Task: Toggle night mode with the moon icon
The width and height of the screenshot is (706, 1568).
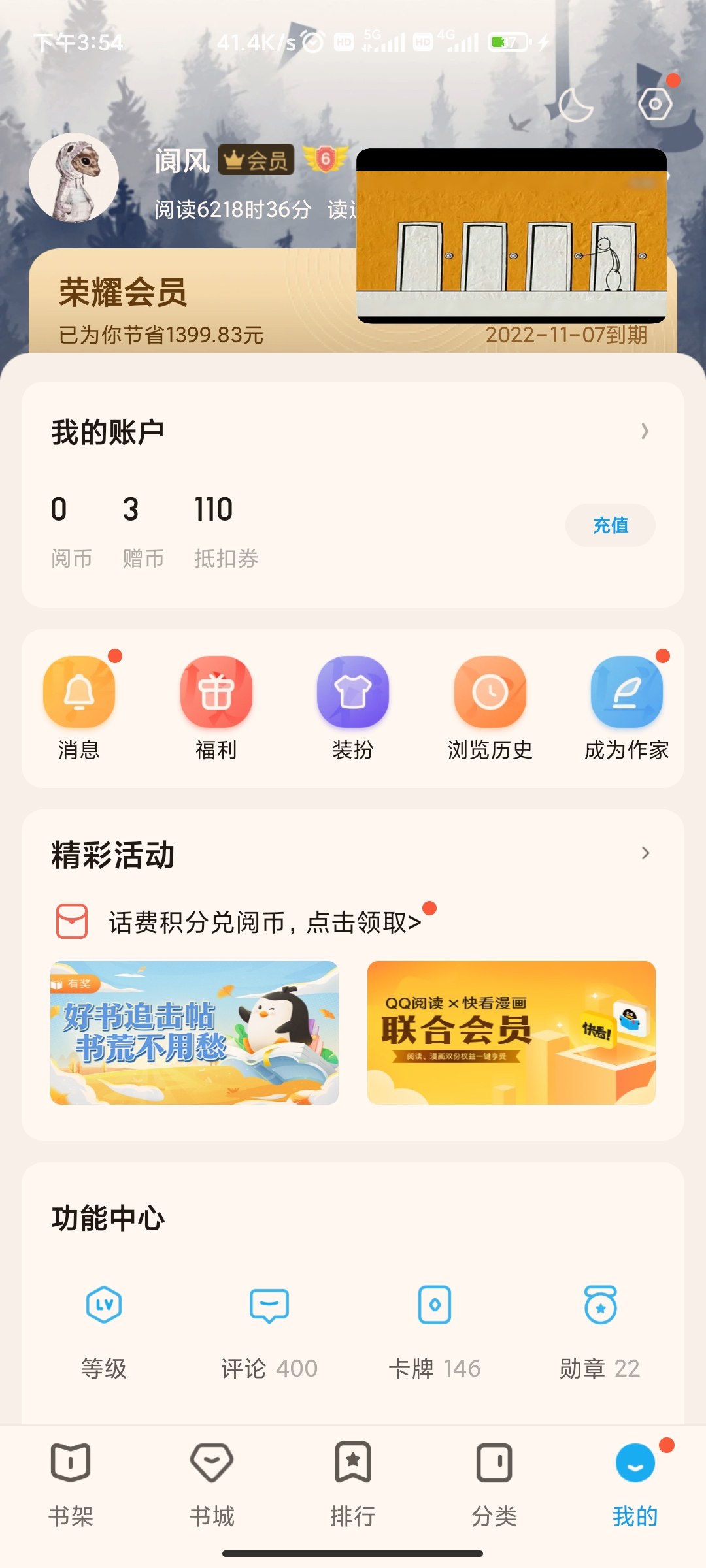Action: (x=576, y=105)
